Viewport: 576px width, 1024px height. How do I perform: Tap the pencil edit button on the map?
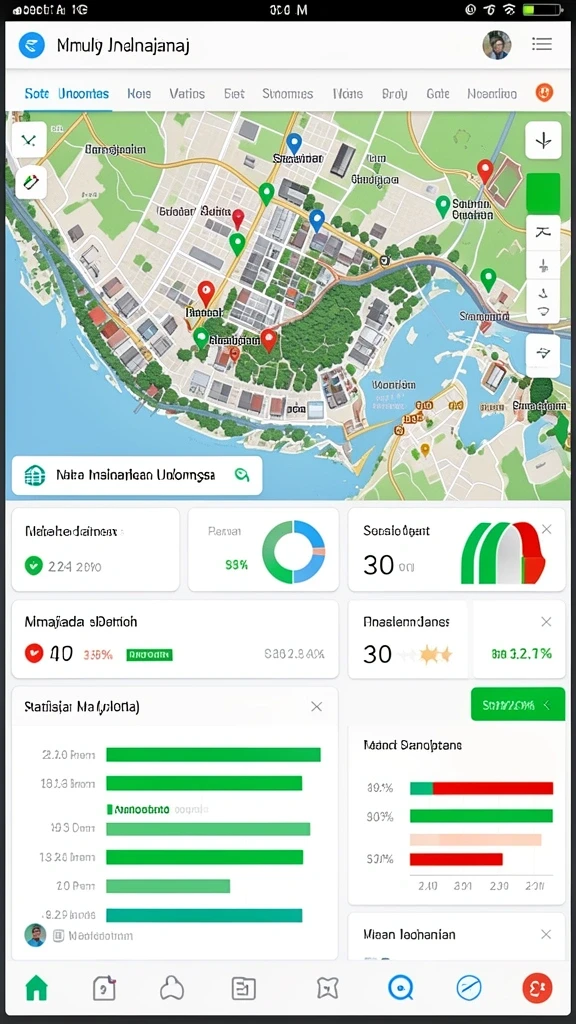(29, 182)
